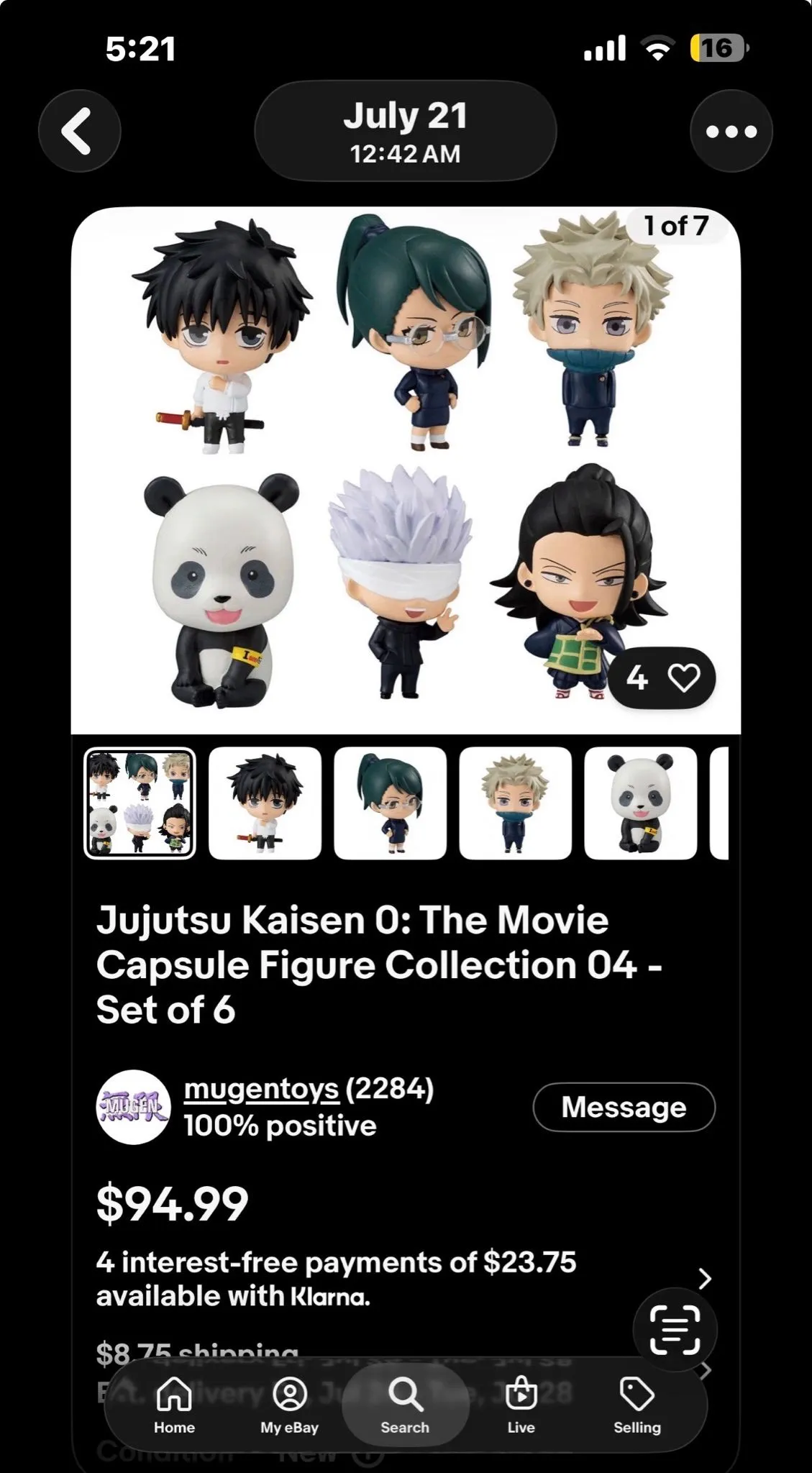Activate the Live Text scan icon

pyautogui.click(x=675, y=1329)
